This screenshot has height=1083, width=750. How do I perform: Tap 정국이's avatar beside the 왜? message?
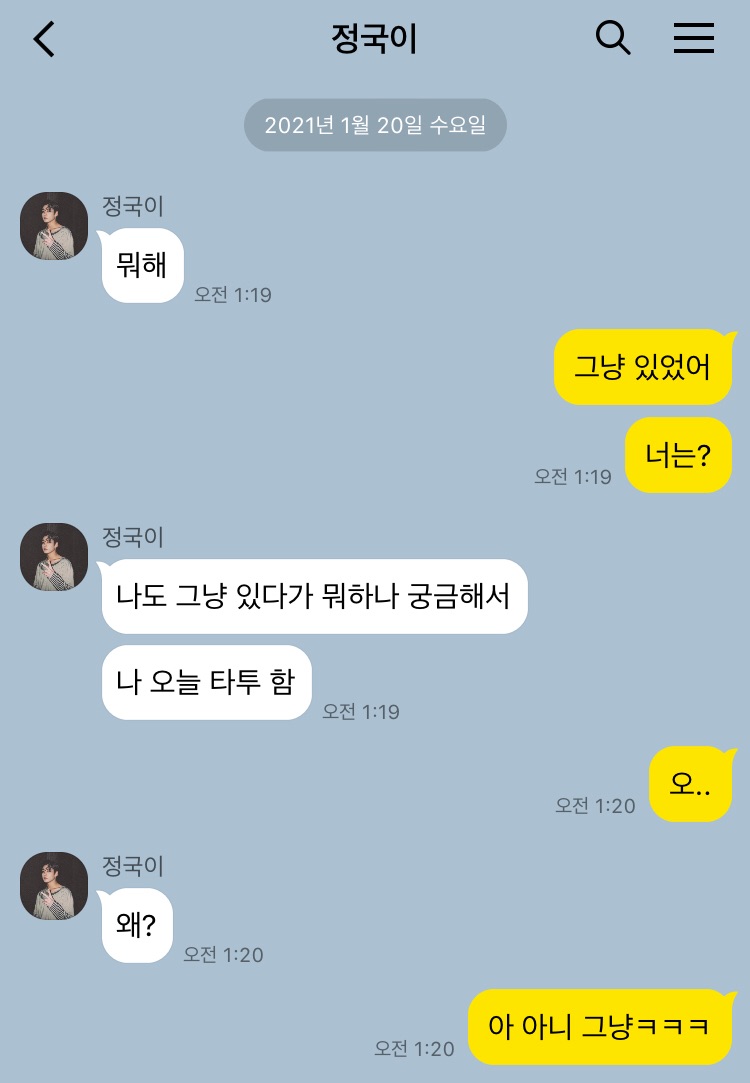pyautogui.click(x=54, y=886)
